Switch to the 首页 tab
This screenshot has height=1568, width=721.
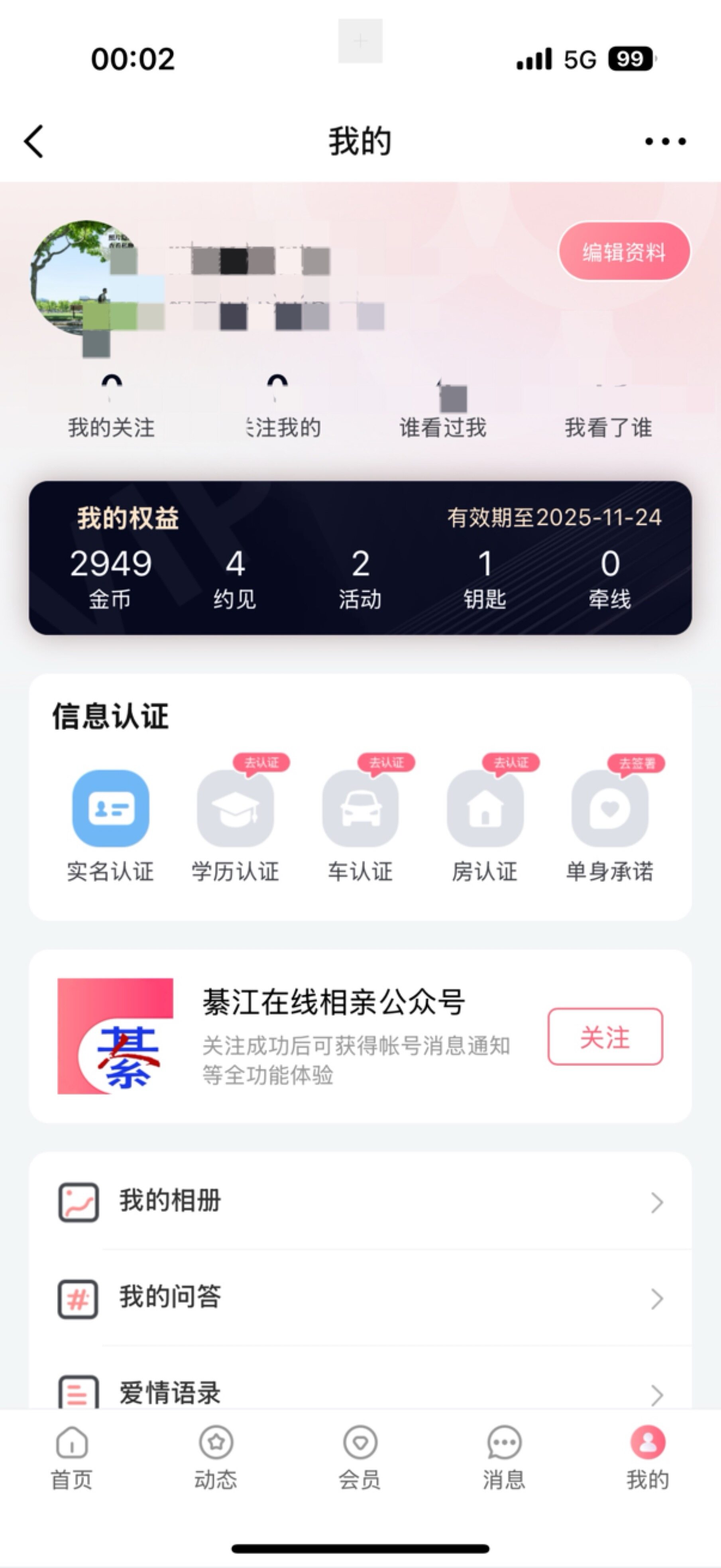click(x=72, y=1457)
